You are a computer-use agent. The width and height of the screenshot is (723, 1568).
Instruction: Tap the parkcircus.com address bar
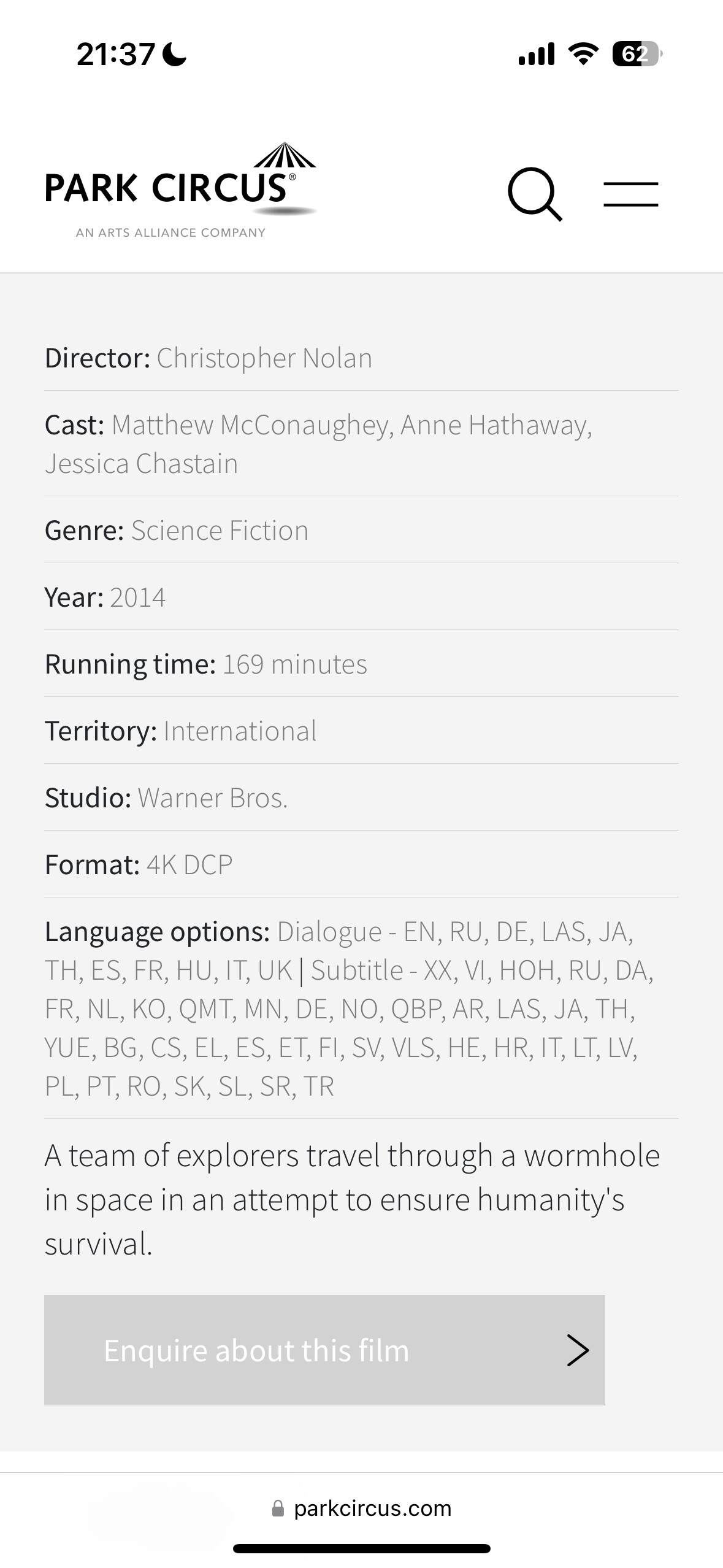point(362,1508)
